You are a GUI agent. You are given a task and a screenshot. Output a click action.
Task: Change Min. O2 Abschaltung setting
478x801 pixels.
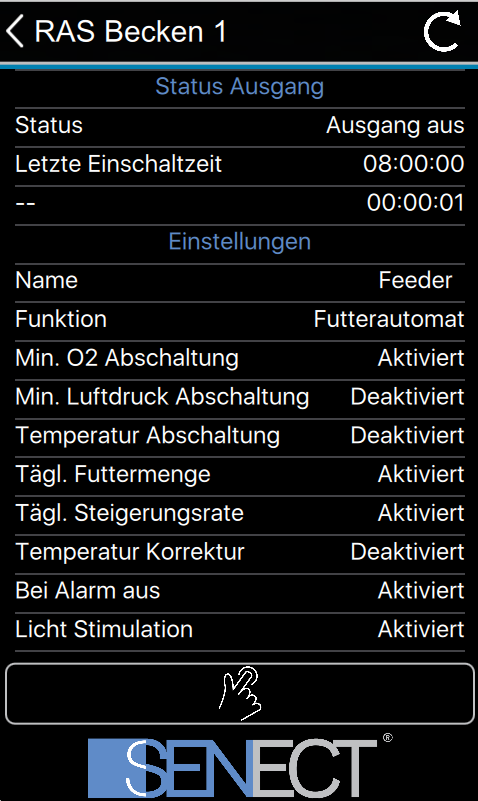click(x=240, y=360)
